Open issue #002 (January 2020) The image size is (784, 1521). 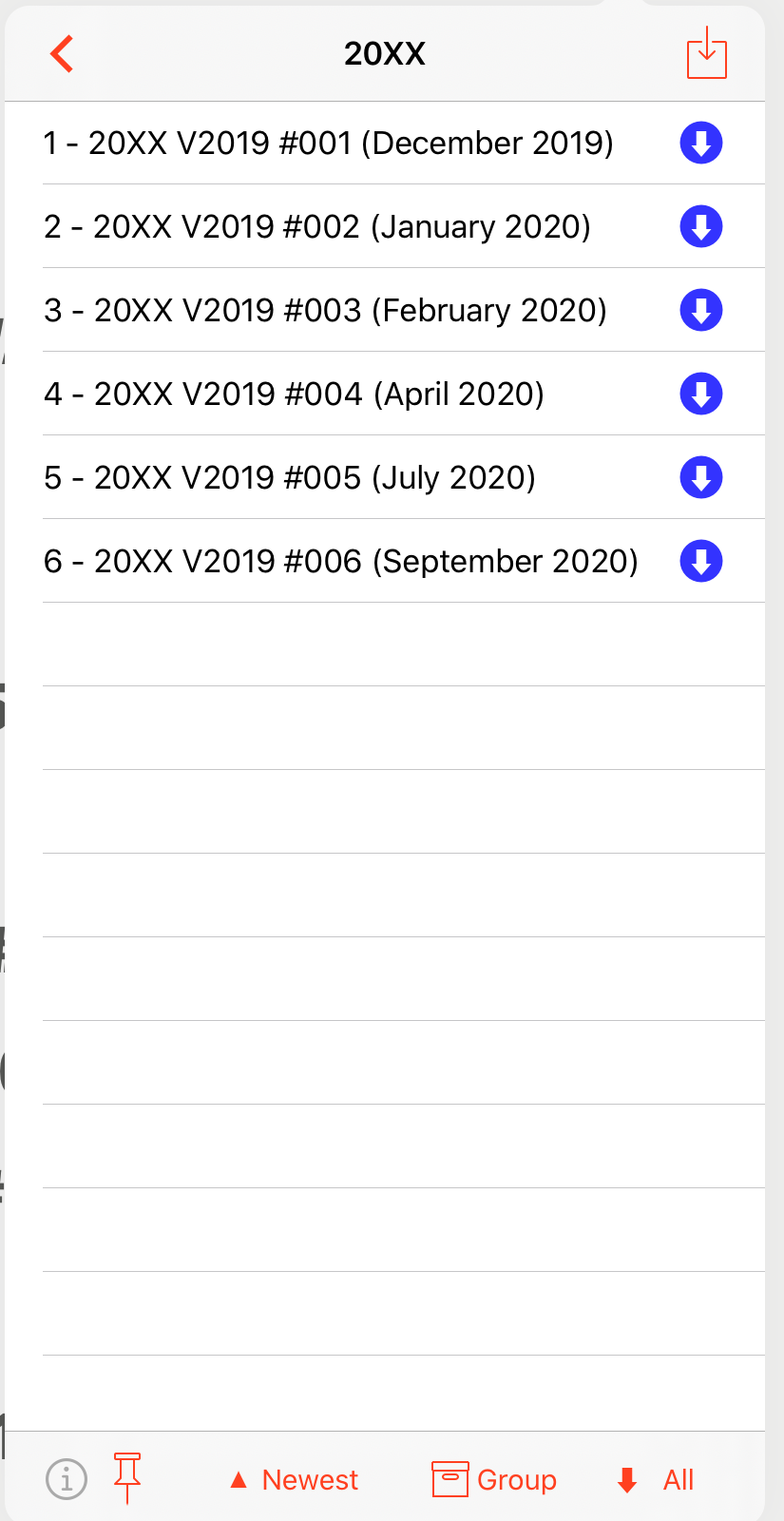pyautogui.click(x=317, y=227)
